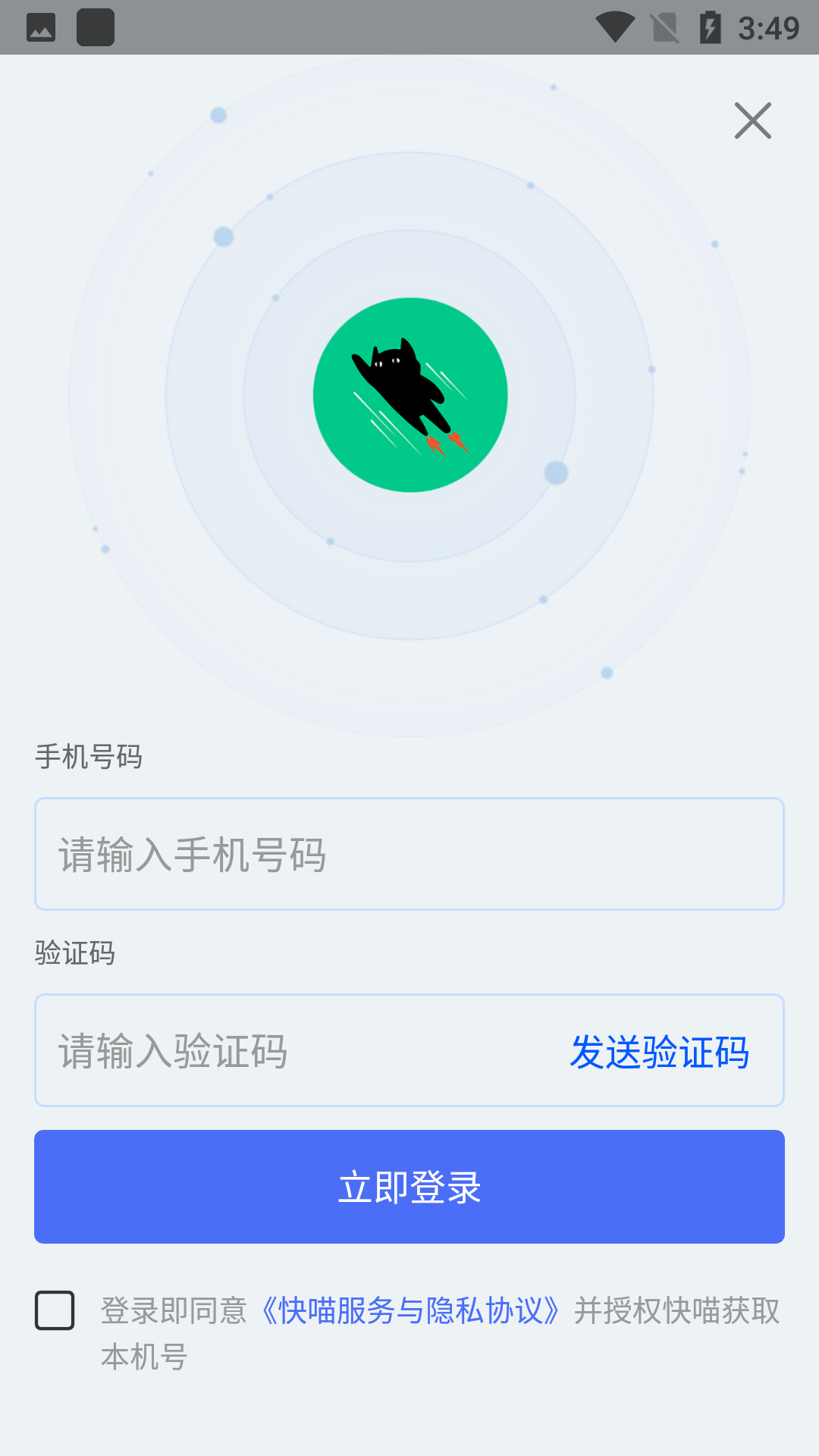Viewport: 819px width, 1456px height.
Task: Tap the square notification icon in status bar
Action: coord(96,27)
